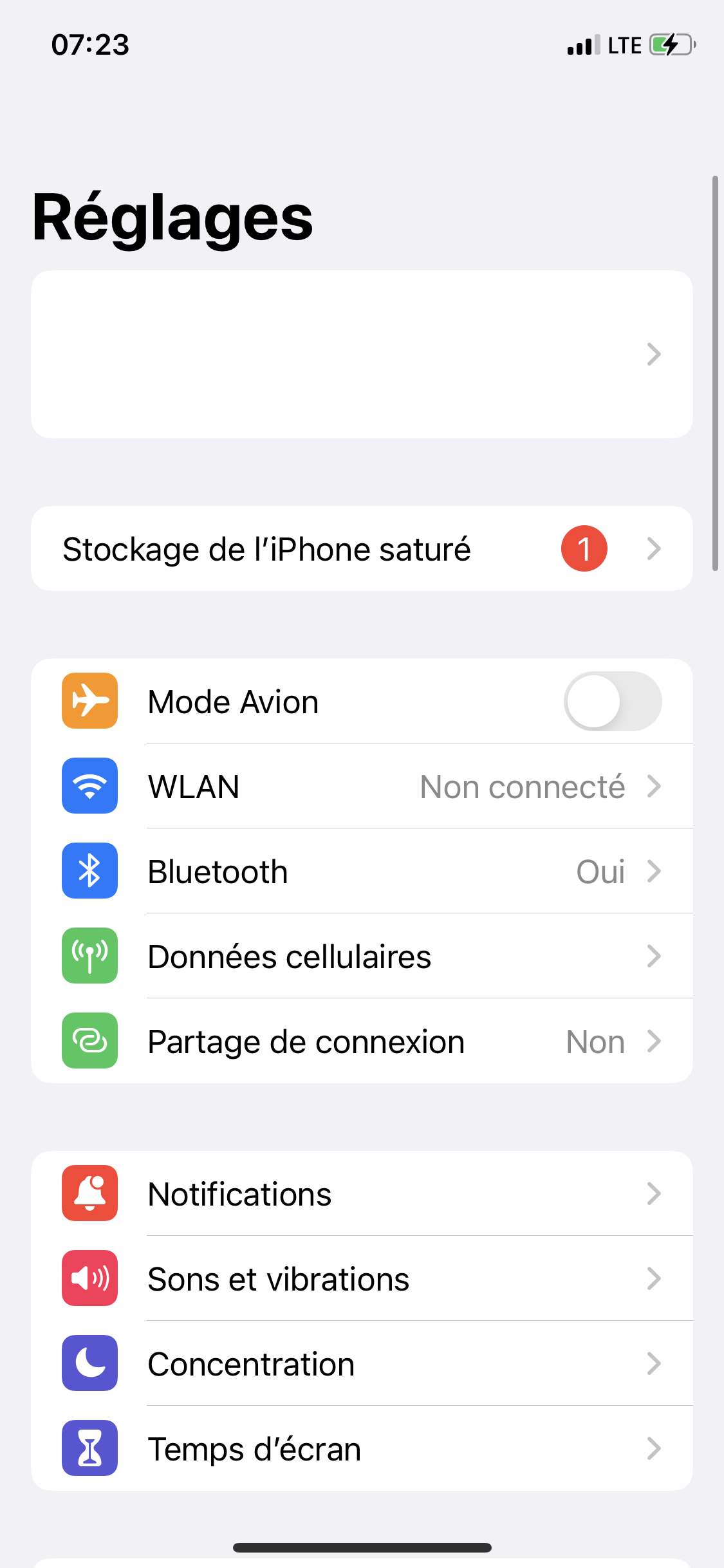
Task: Open Stockage de l'iPhone saturé alert
Action: click(362, 549)
